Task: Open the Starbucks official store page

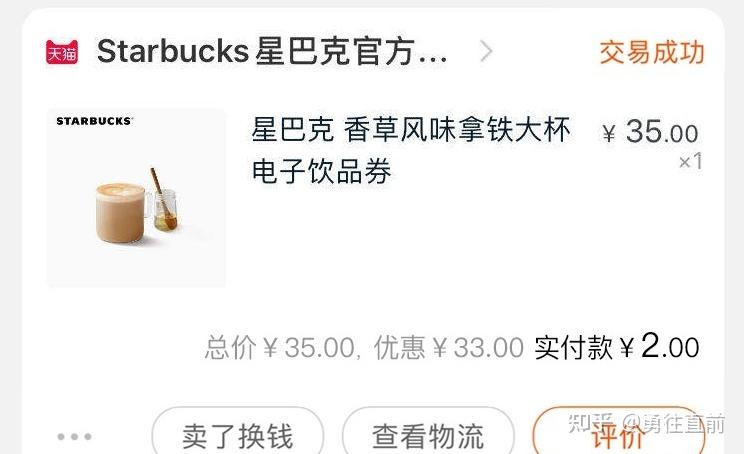Action: 272,52
